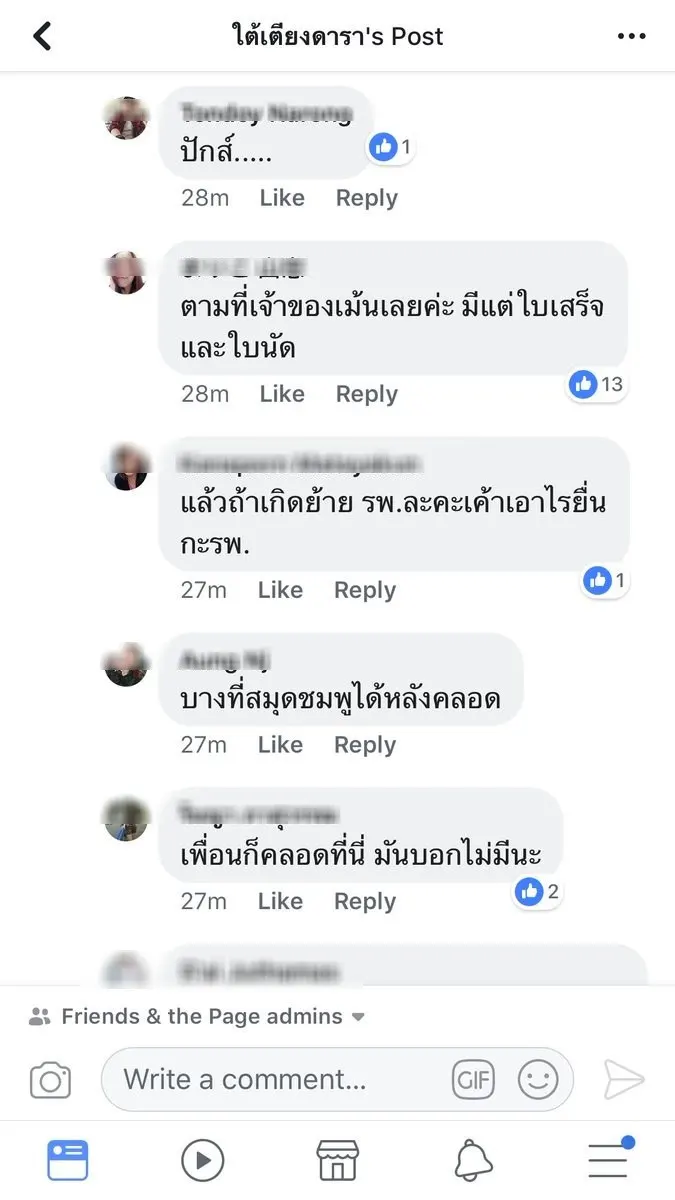Like the comment "บางที่สมุดชมพูได้หลังคลอด"
Viewport: 675px width, 1200px height.
pyautogui.click(x=280, y=745)
